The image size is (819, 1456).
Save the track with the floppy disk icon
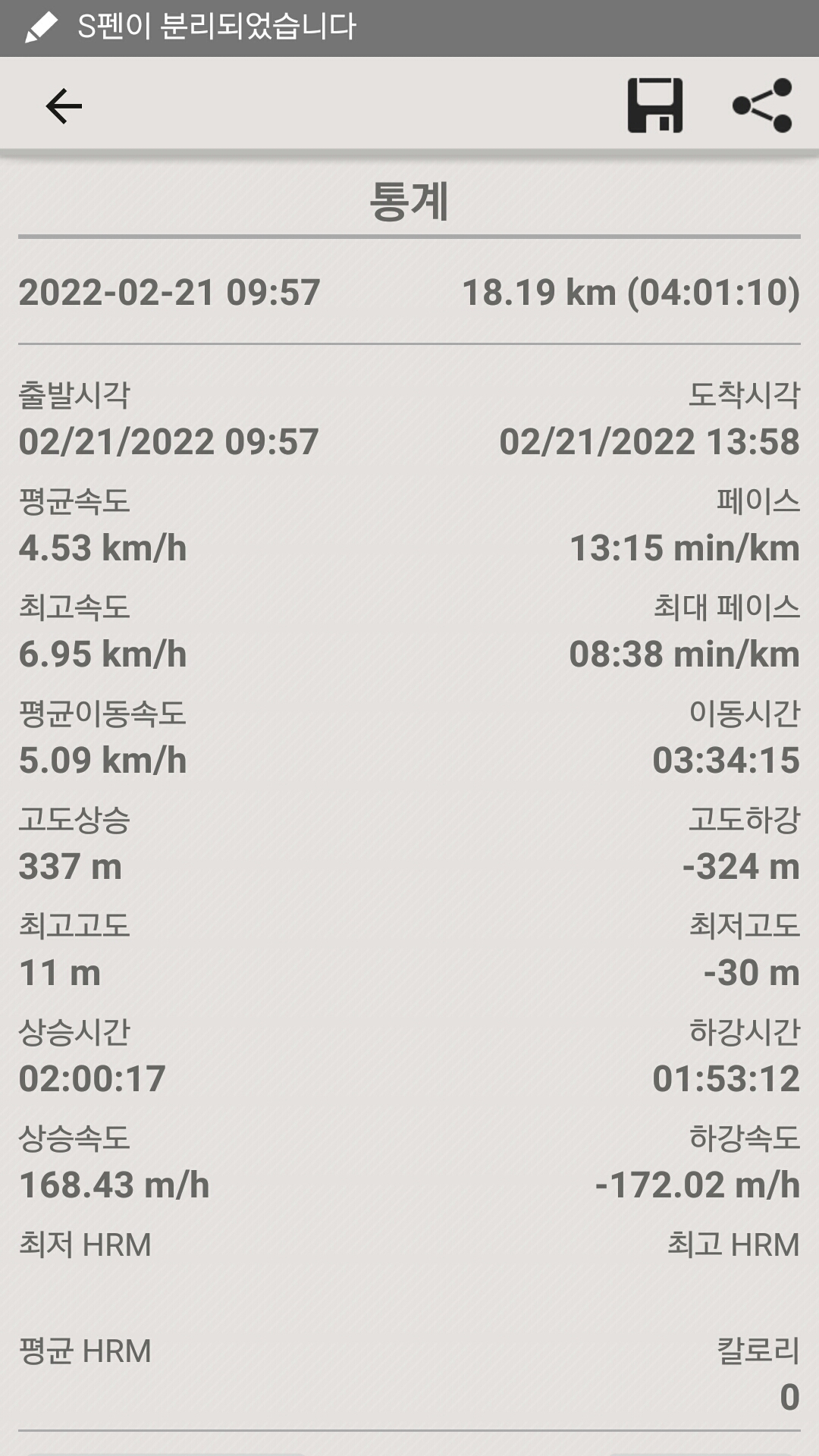pos(655,105)
